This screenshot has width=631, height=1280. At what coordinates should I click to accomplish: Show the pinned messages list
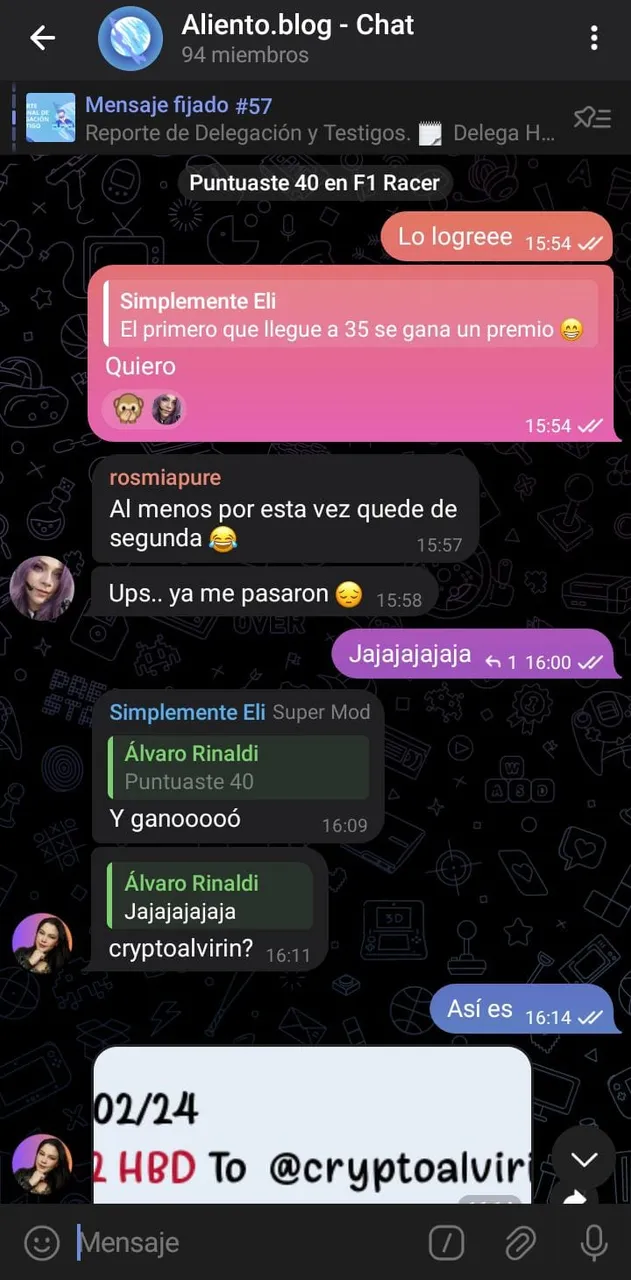tap(591, 118)
